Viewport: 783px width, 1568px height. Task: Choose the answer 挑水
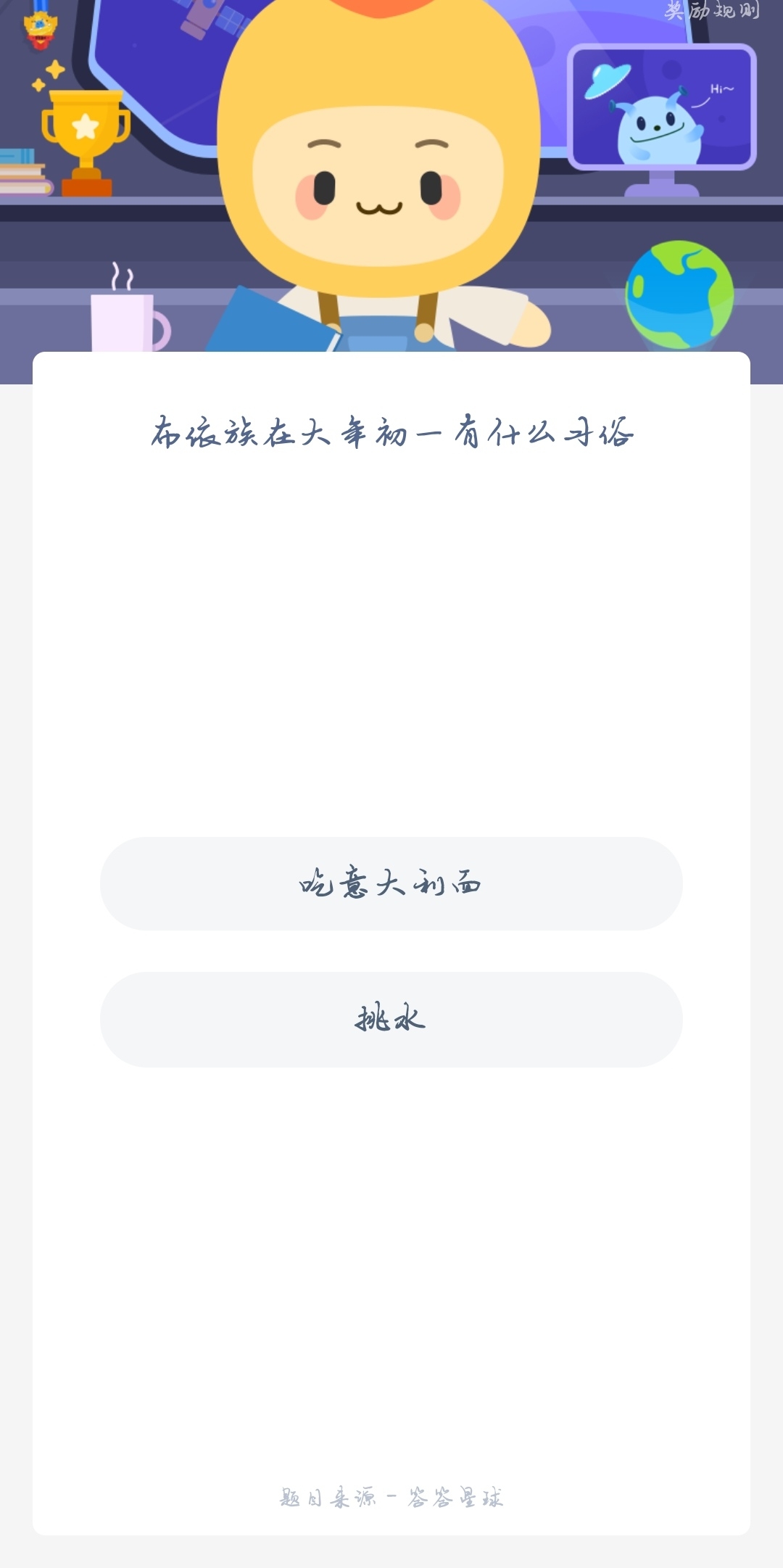(x=391, y=1019)
